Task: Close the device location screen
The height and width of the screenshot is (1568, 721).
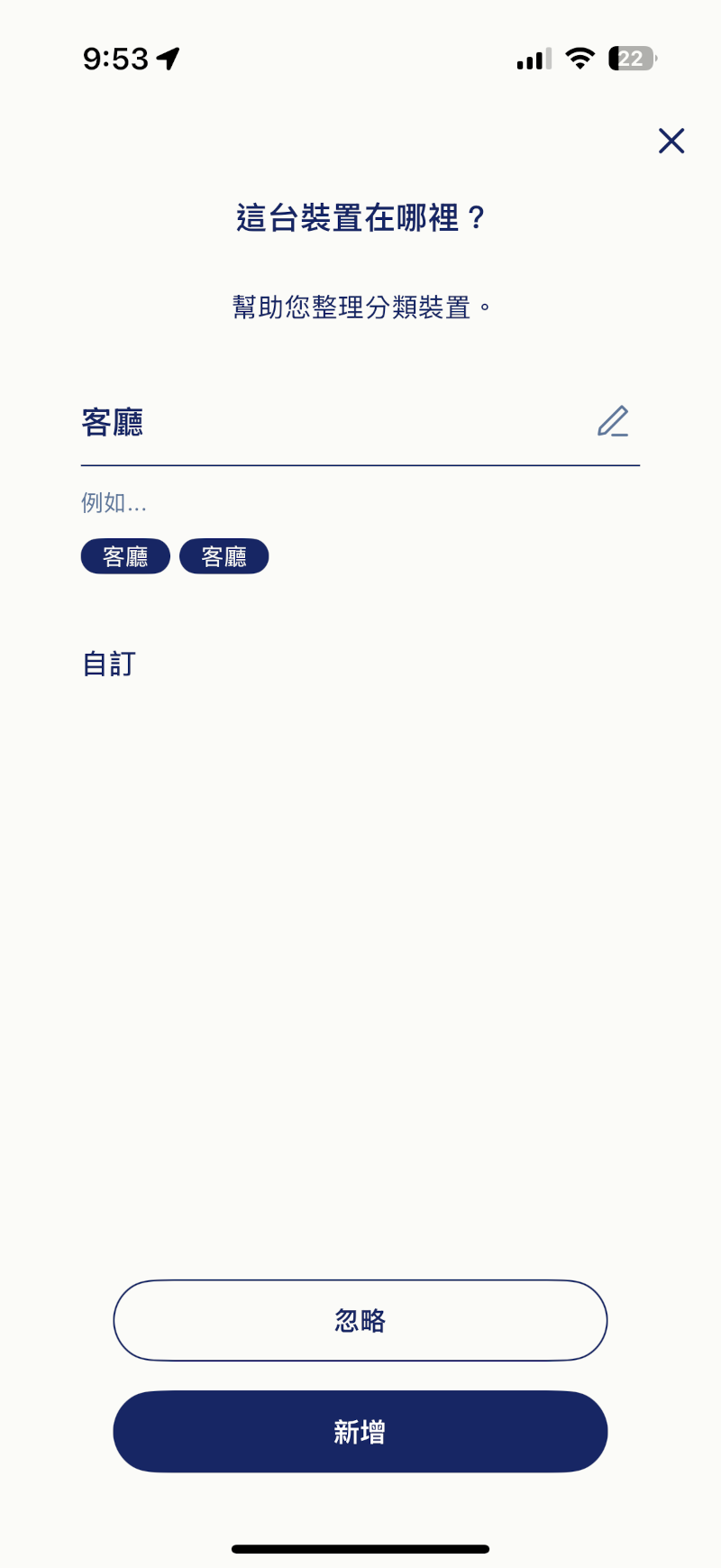Action: (x=671, y=141)
